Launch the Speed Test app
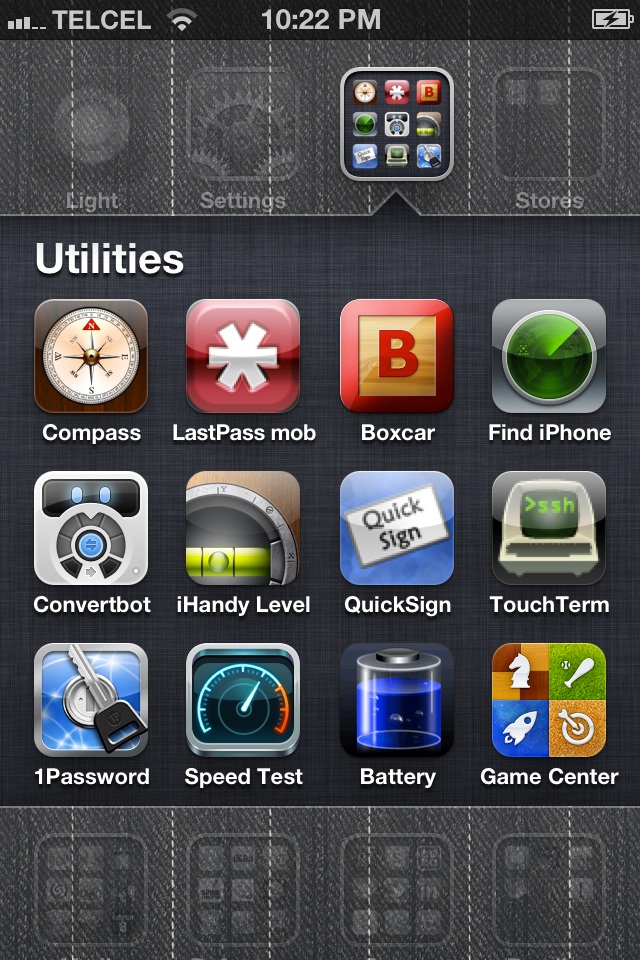The height and width of the screenshot is (960, 640). point(243,700)
